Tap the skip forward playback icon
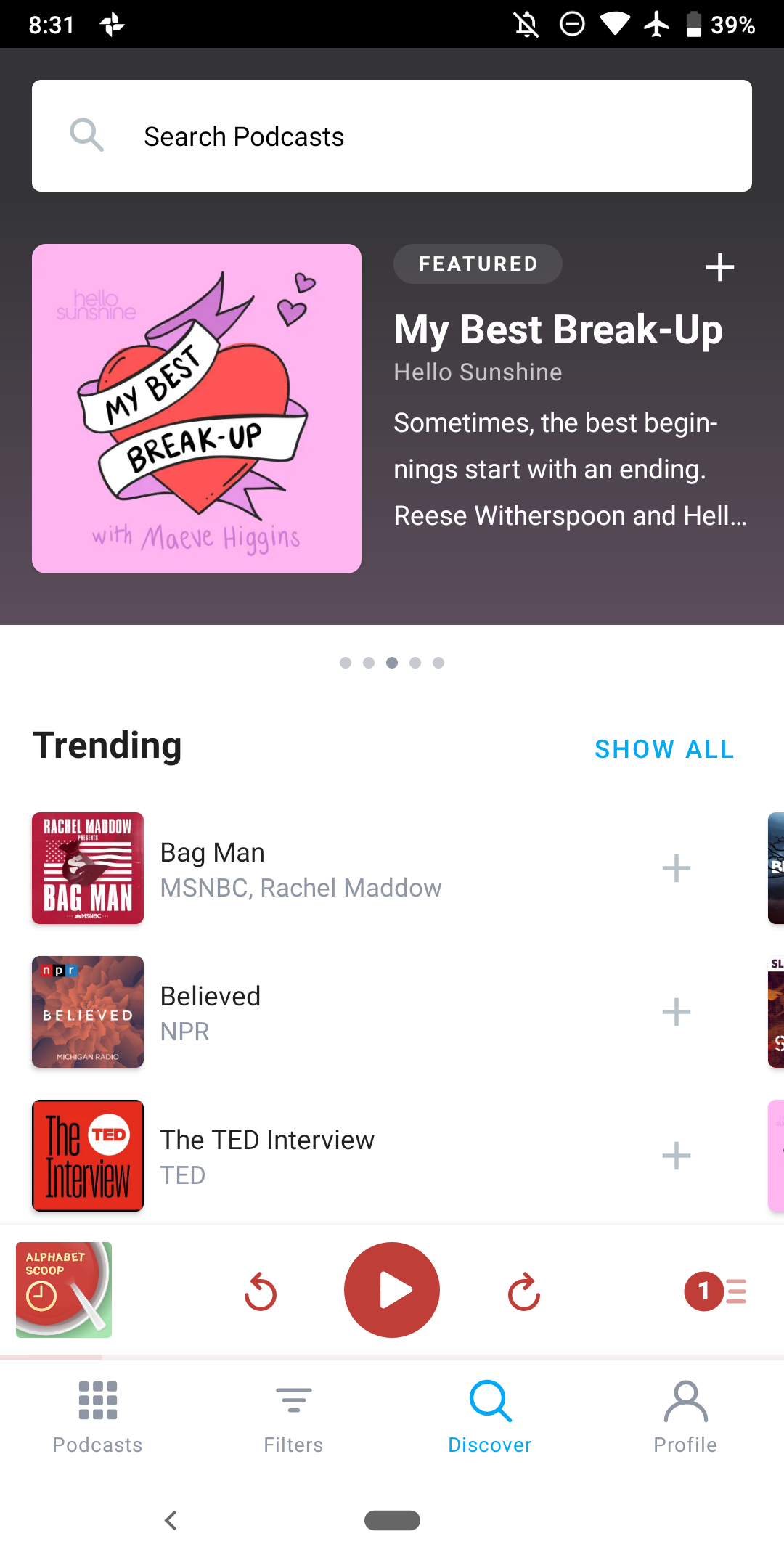This screenshot has width=784, height=1568. coord(522,1290)
